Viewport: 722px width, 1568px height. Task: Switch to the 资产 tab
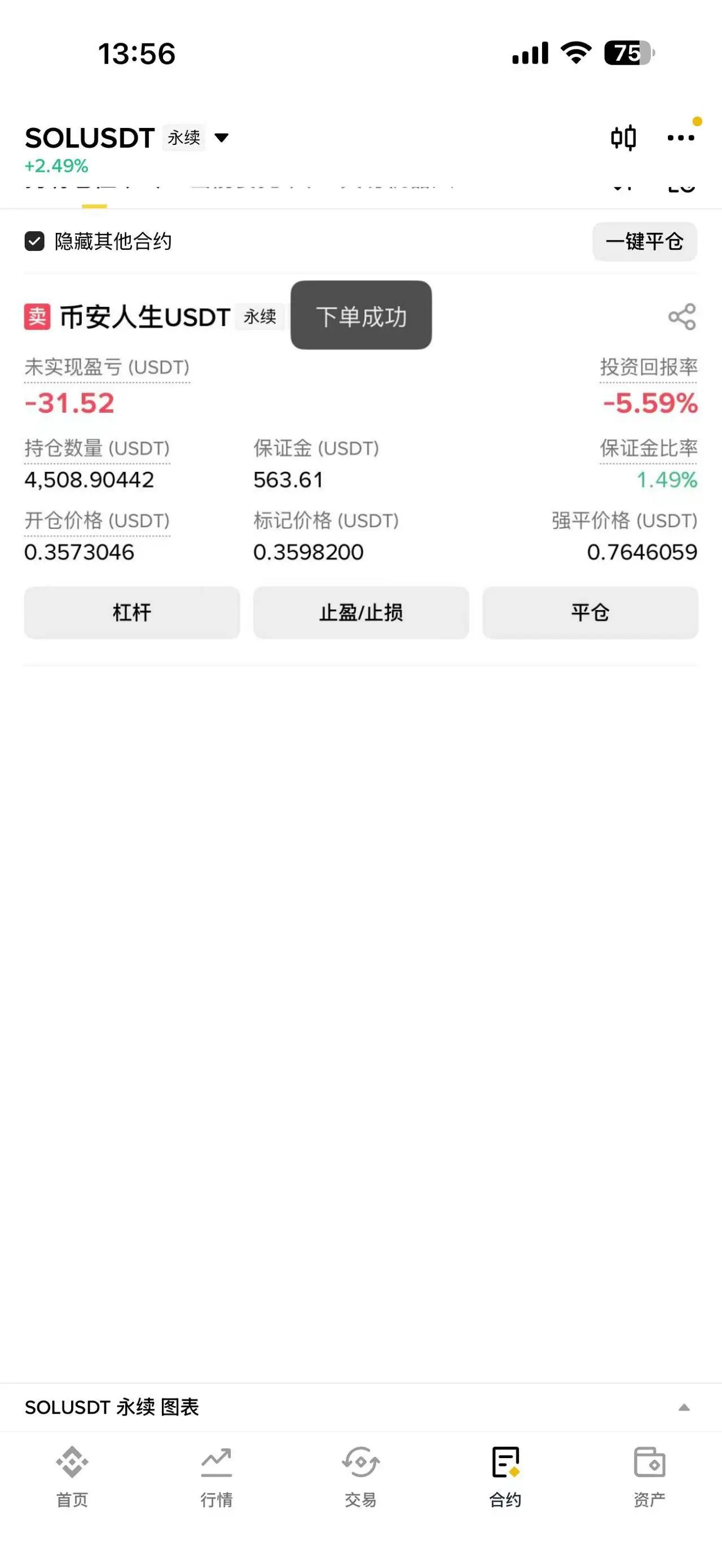pos(649,1477)
